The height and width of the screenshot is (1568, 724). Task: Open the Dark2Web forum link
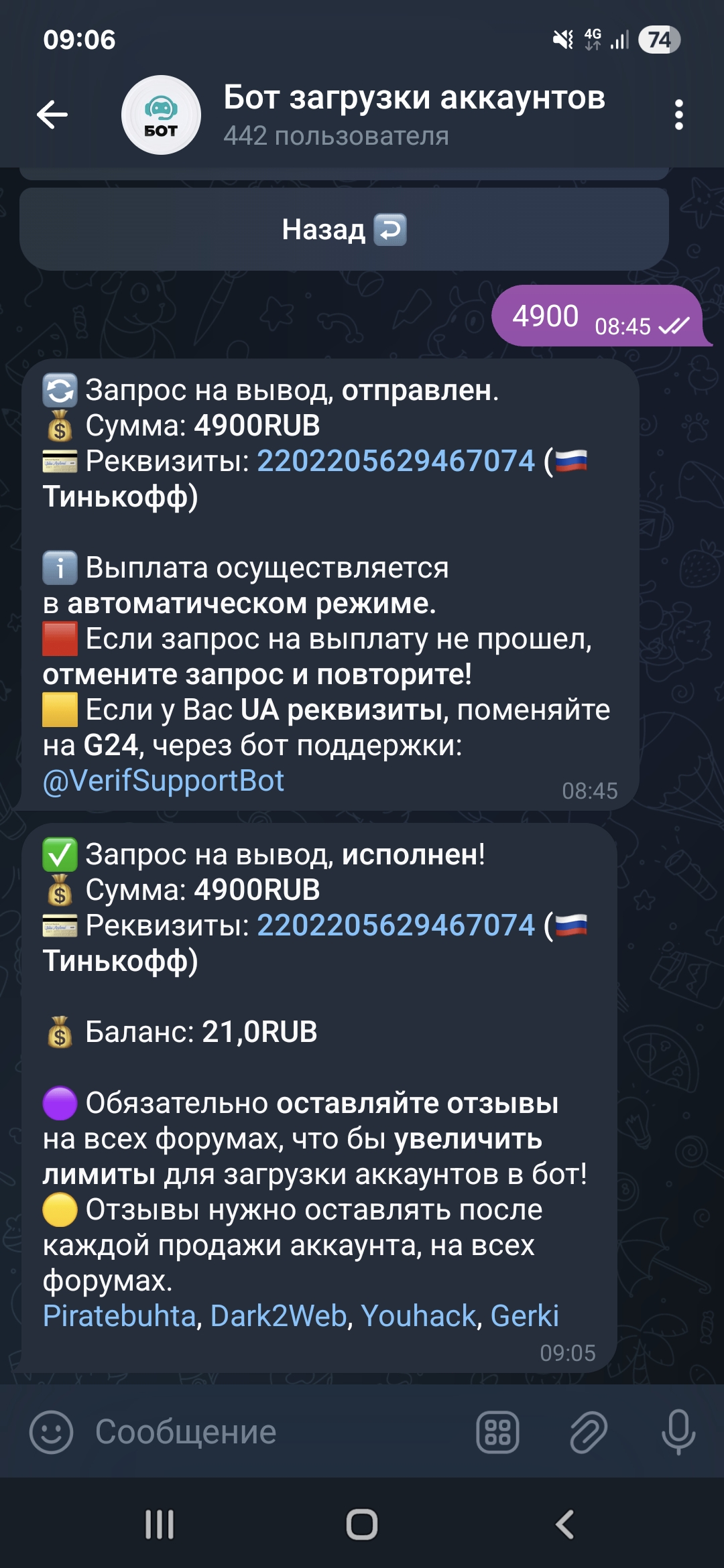tap(278, 1316)
